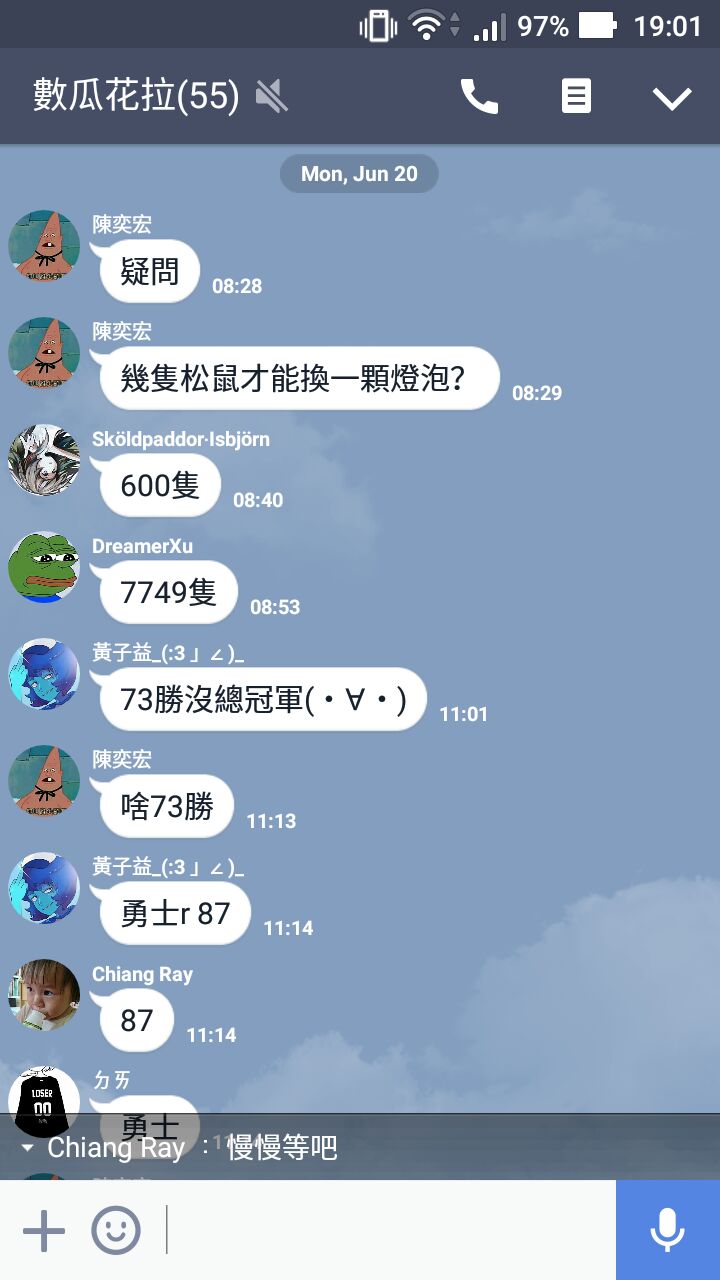This screenshot has height=1280, width=720.
Task: Focus the message input field
Action: pos(390,1231)
